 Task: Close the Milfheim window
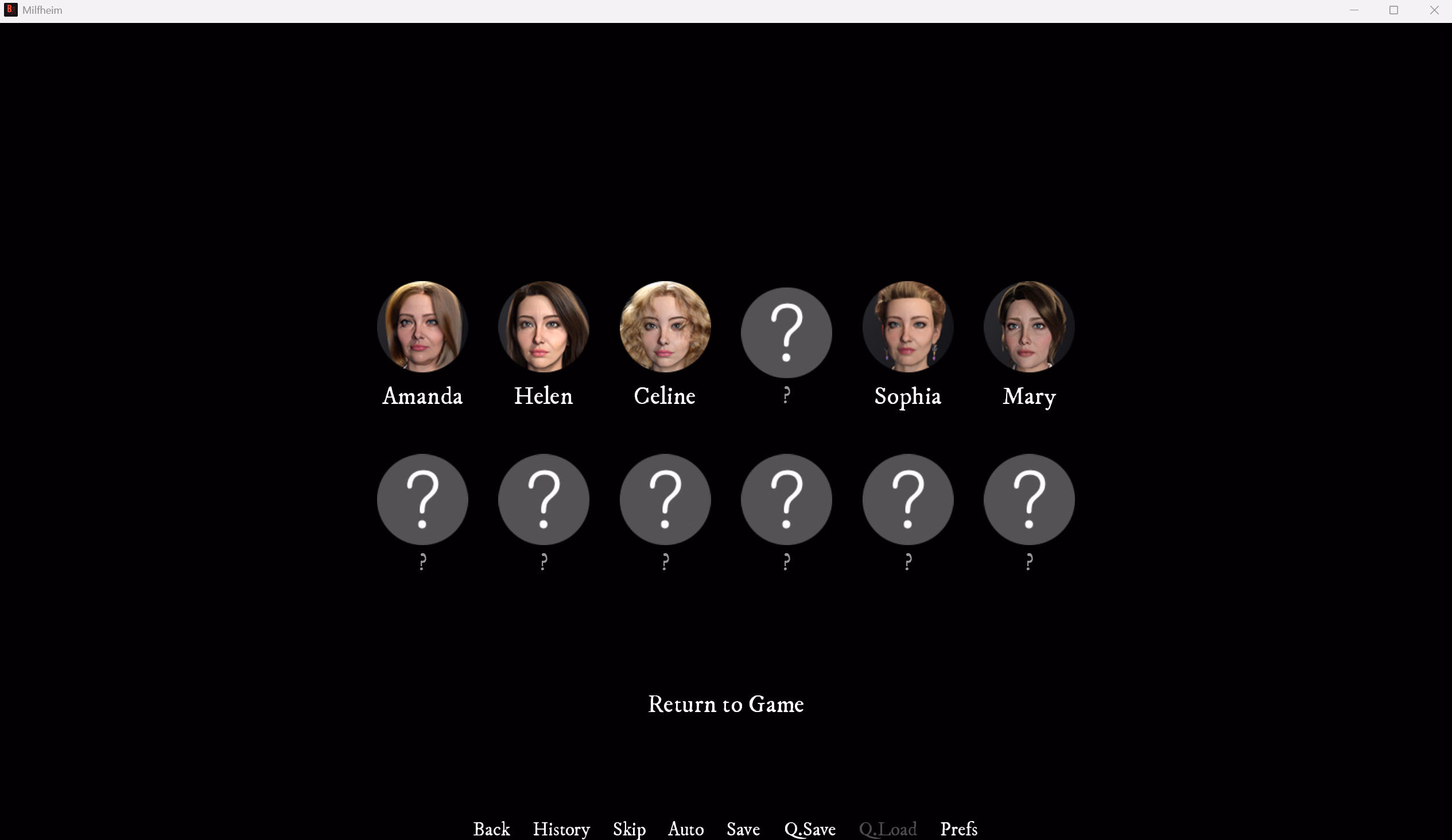point(1434,10)
